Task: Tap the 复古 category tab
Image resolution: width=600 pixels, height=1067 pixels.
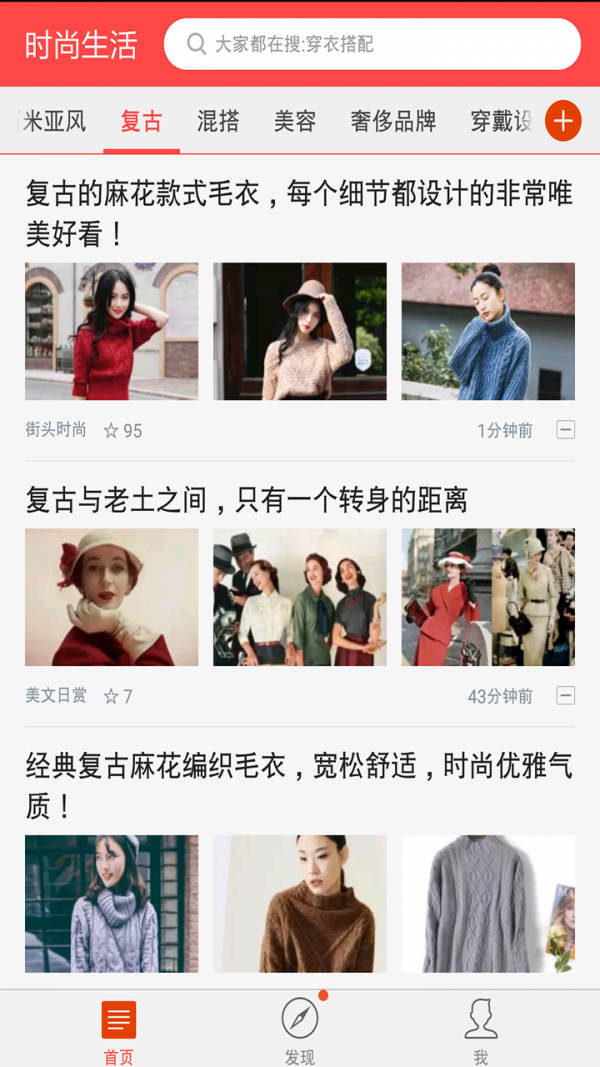Action: 141,122
